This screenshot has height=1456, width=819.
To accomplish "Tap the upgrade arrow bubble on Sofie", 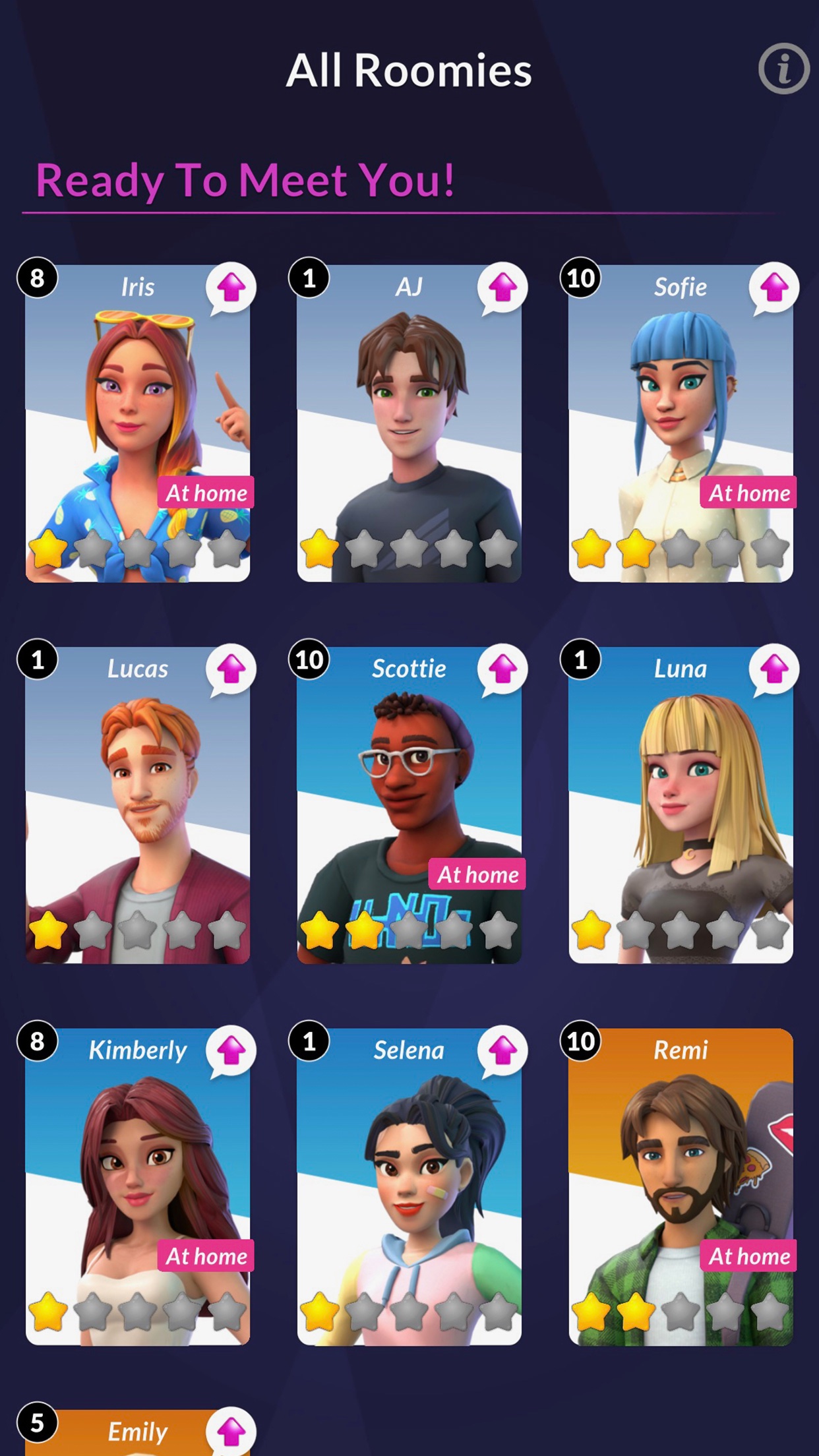I will [774, 288].
